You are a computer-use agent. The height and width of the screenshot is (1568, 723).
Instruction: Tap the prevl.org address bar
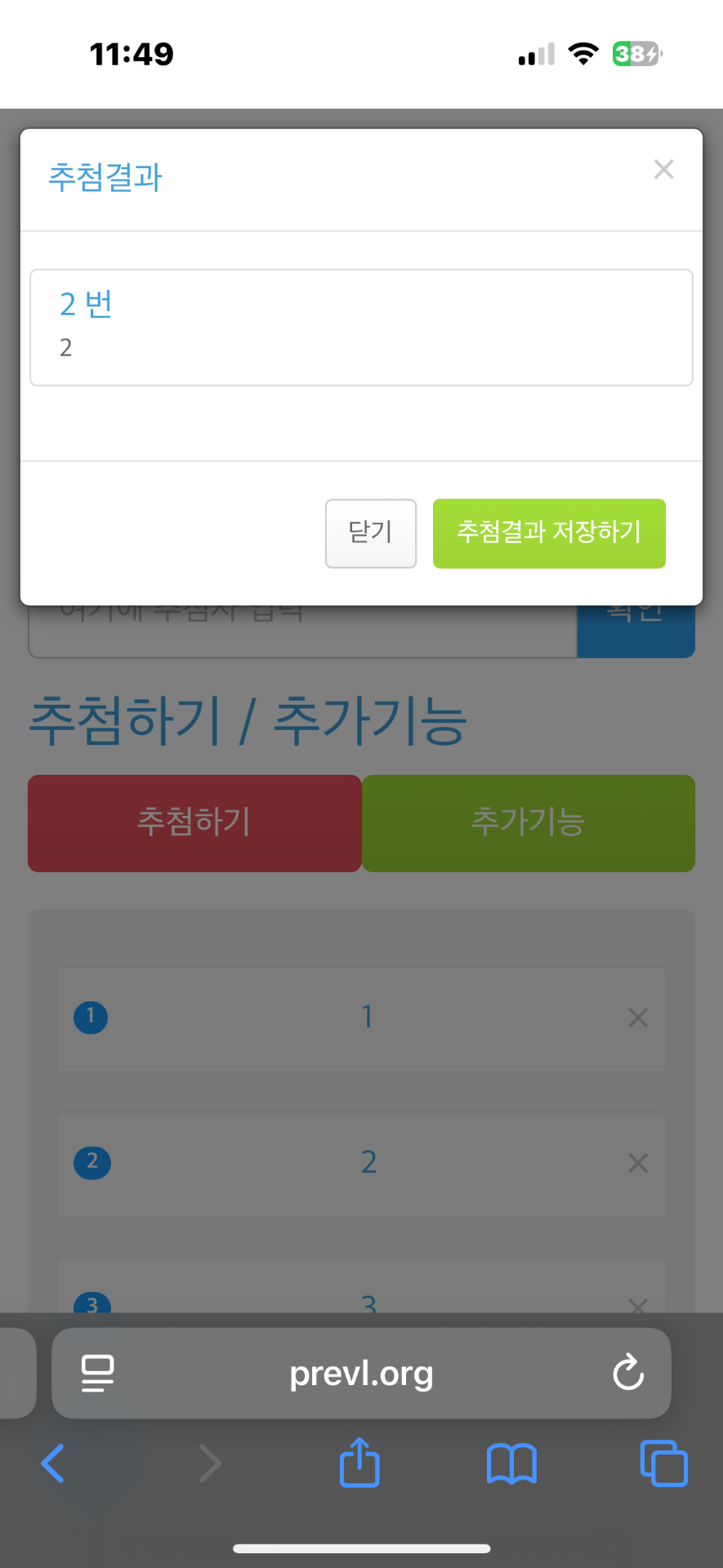coord(361,1373)
